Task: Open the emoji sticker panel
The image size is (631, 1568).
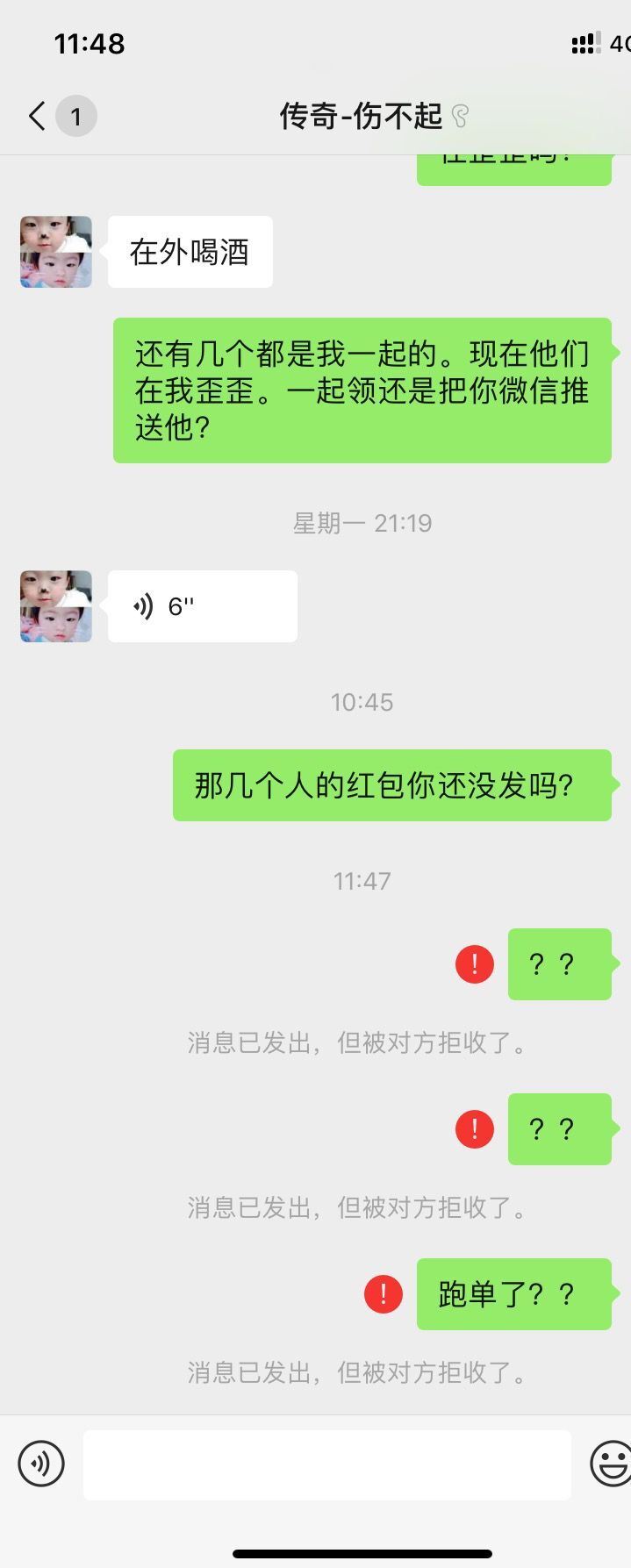Action: tap(611, 1464)
